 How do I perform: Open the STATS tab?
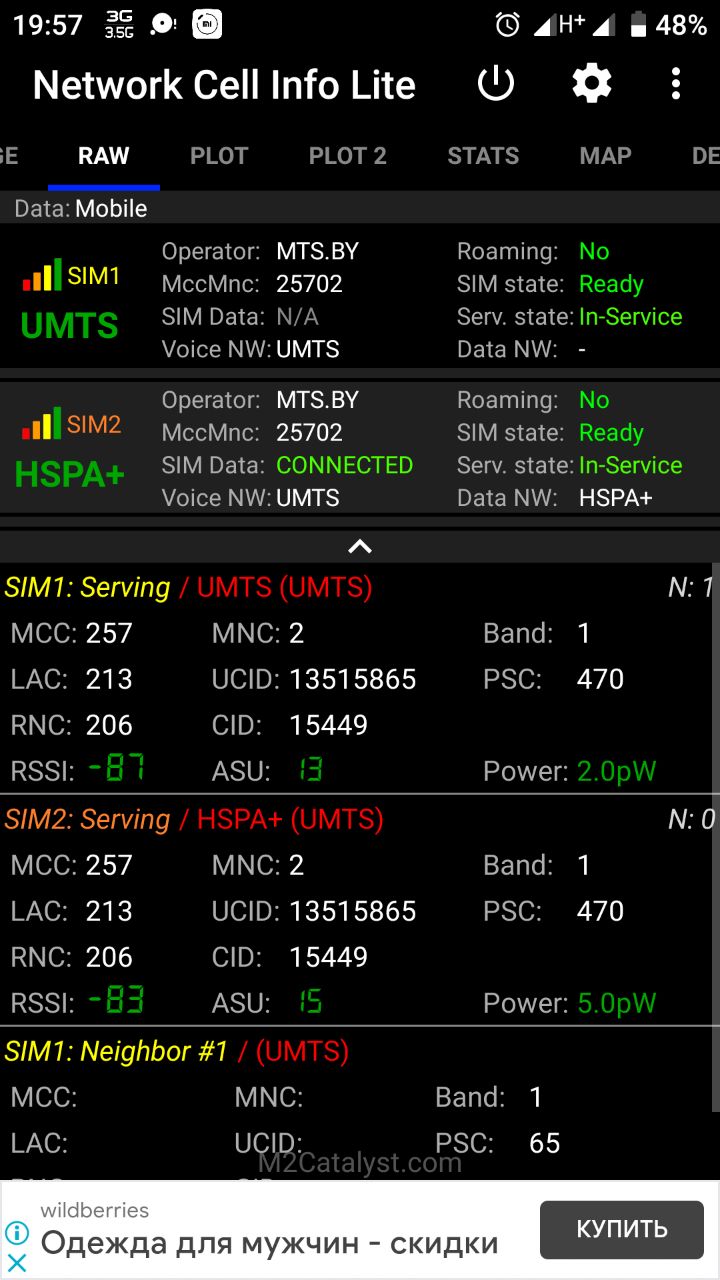(483, 156)
